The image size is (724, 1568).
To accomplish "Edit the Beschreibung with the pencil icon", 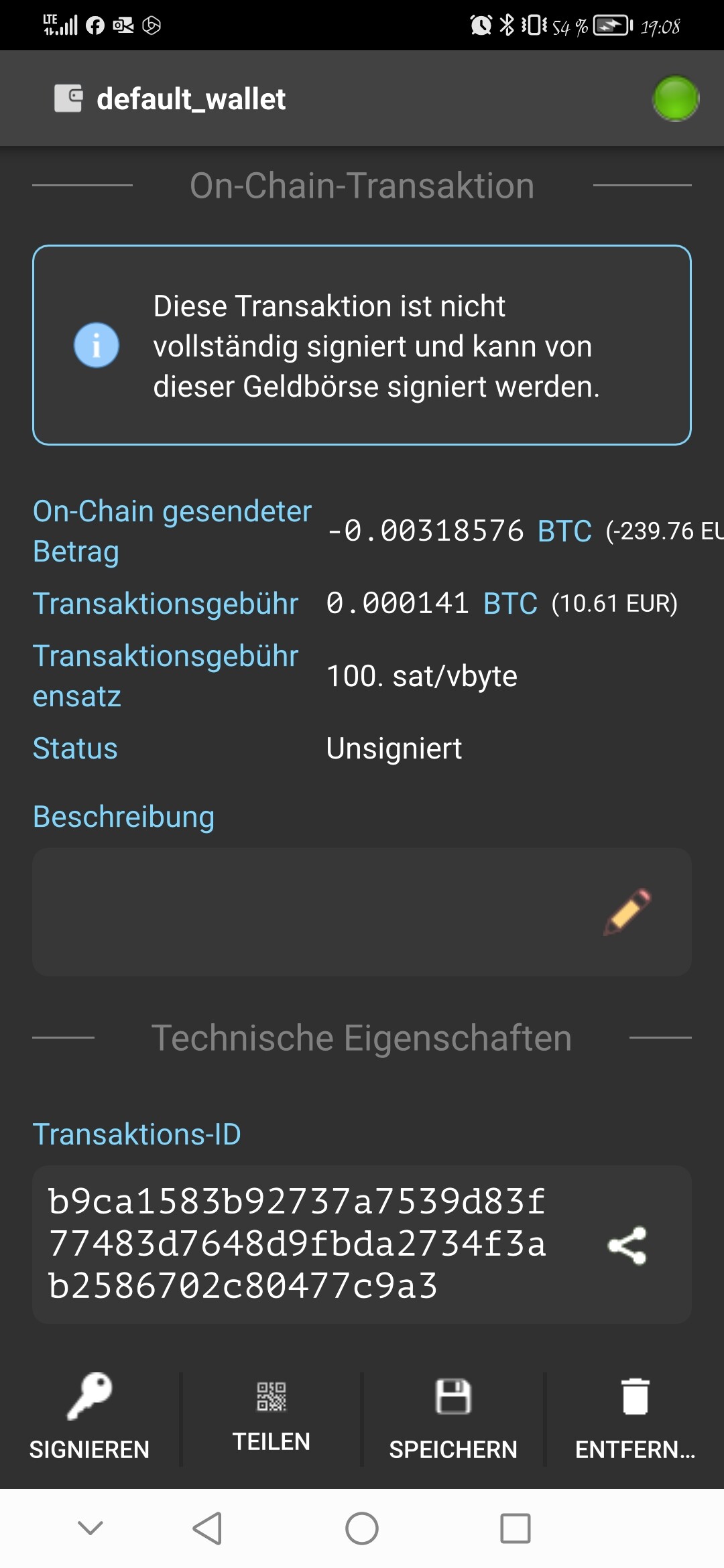I will coord(627,912).
